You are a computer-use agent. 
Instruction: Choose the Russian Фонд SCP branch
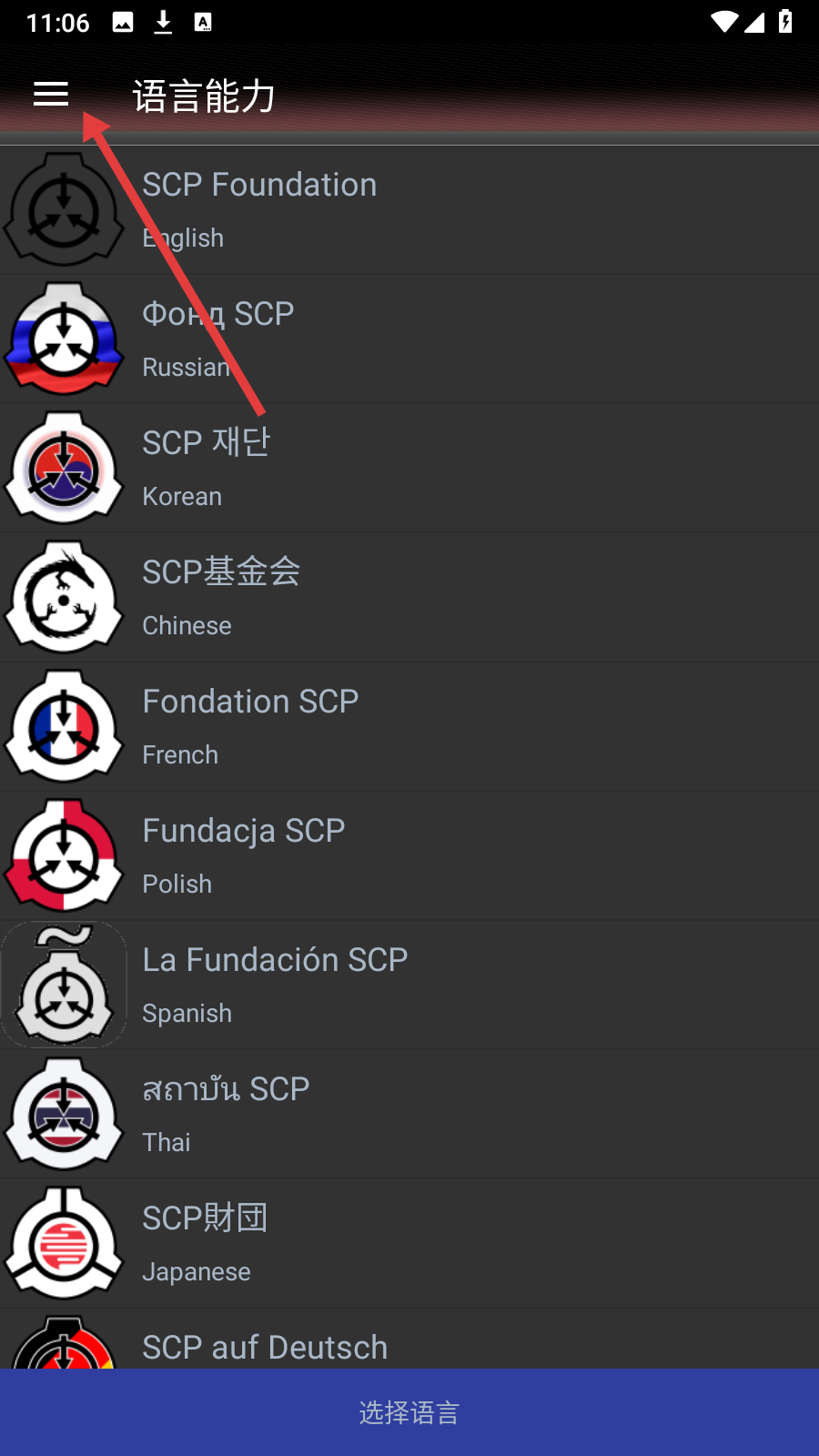coord(409,339)
